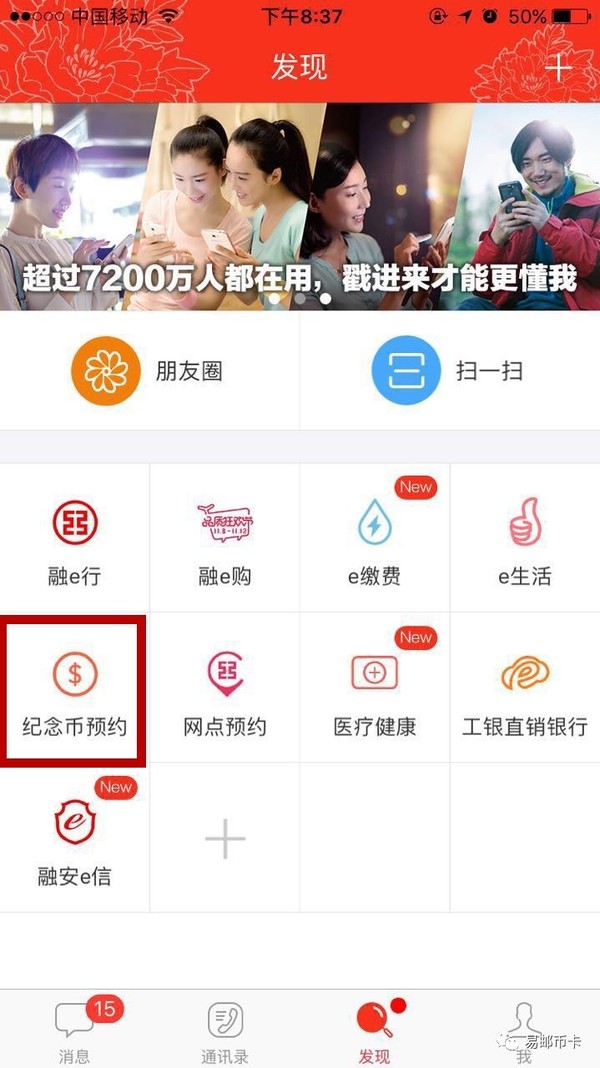Viewport: 600px width, 1068px height.
Task: Open 融e购 shopping
Action: click(x=225, y=538)
